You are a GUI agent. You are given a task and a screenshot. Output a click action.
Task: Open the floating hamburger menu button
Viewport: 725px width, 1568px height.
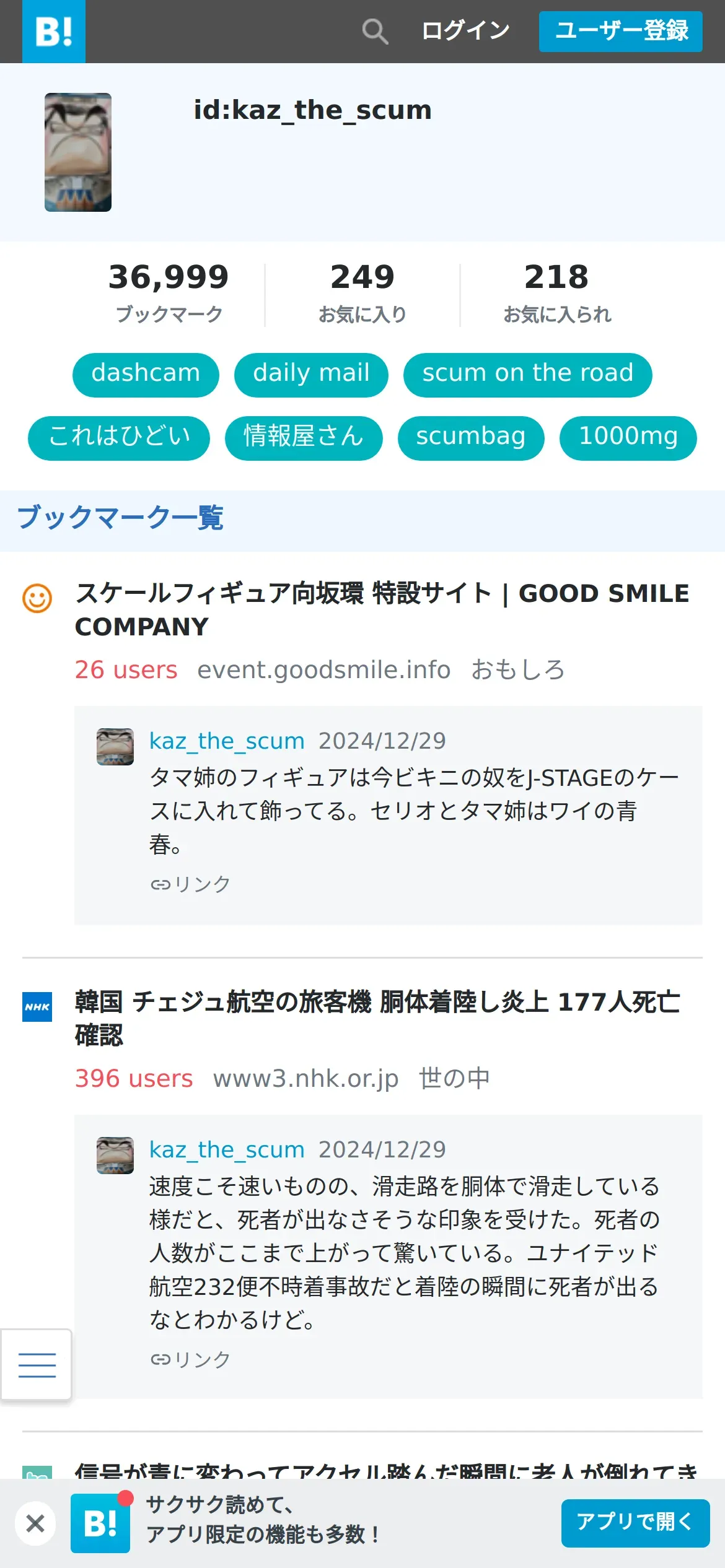[x=37, y=1365]
